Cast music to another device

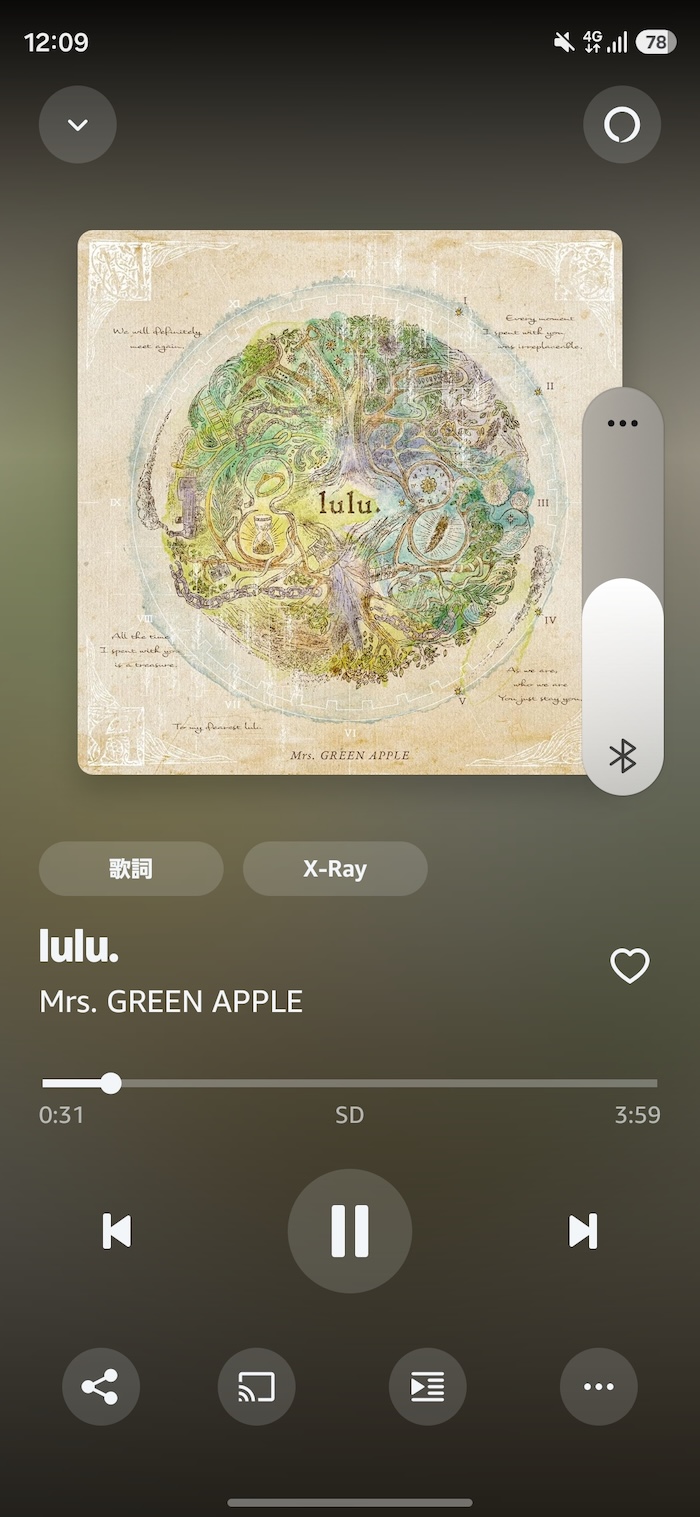tap(256, 1387)
